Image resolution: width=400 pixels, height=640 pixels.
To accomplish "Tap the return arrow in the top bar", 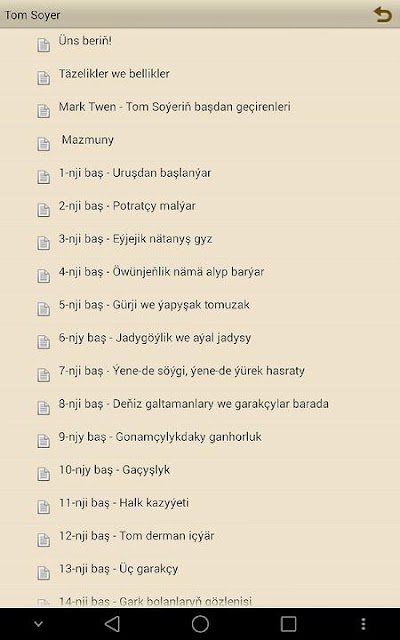I will click(x=382, y=15).
